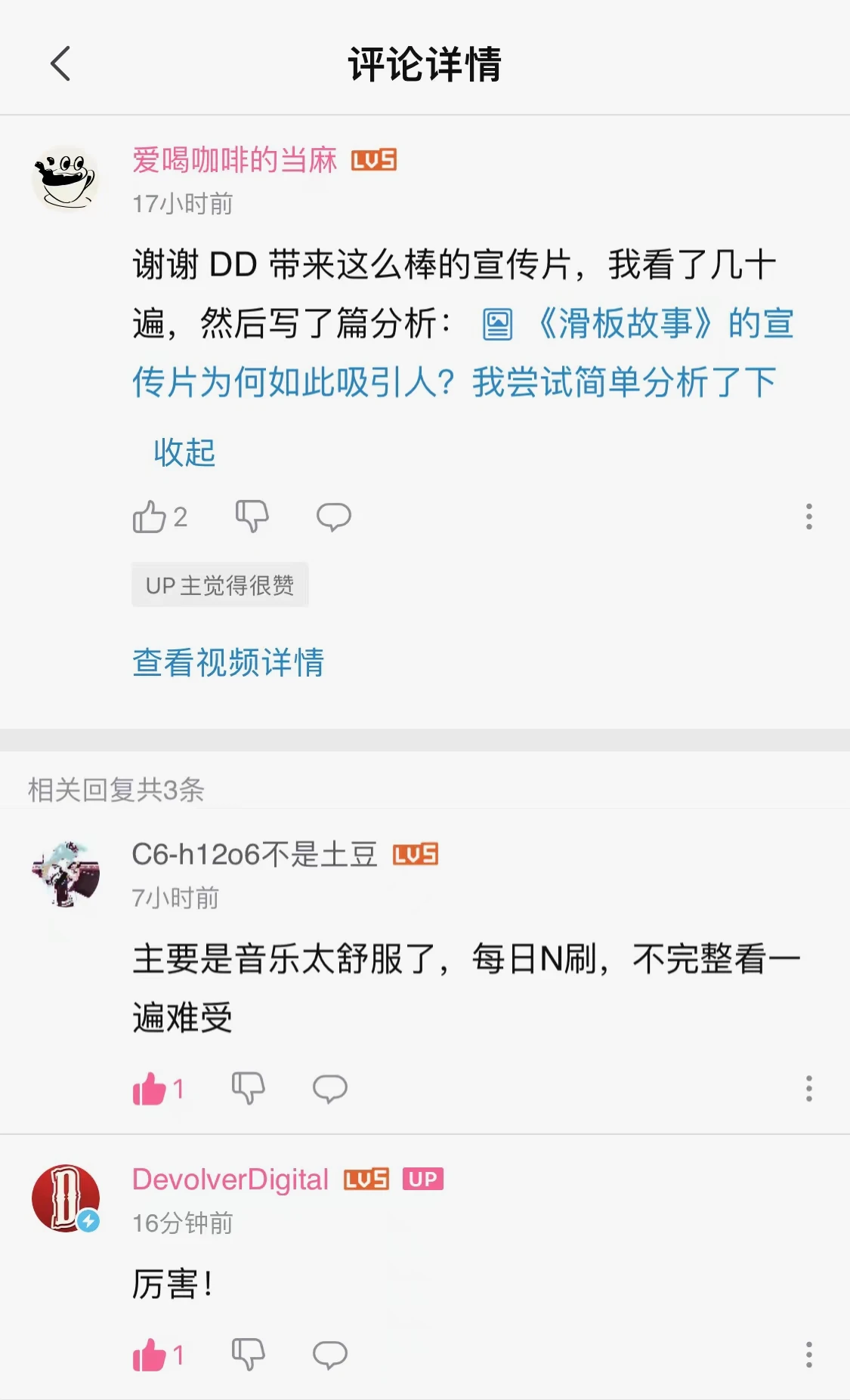This screenshot has height=1400, width=850.
Task: Open 爱喝咖啡的当麻's profile avatar
Action: click(x=66, y=180)
